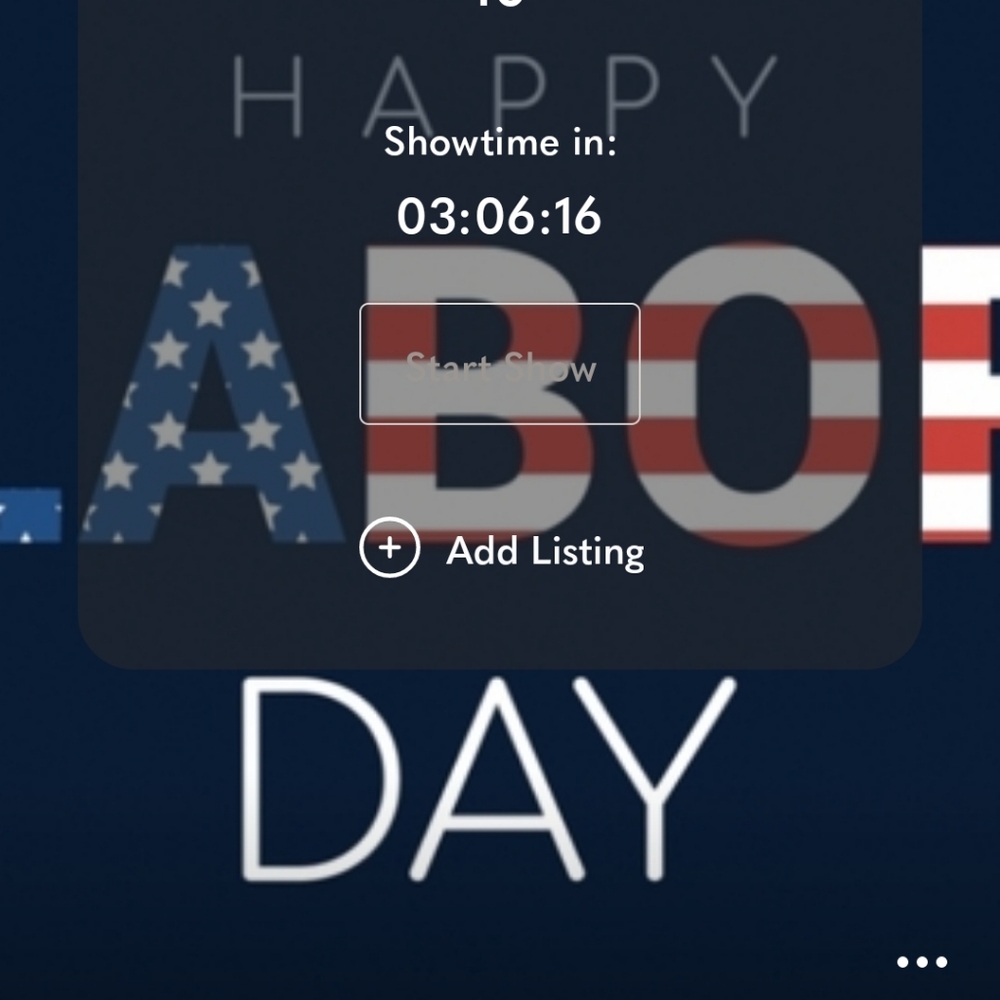Tap the Start Show button
This screenshot has height=1000, width=1000.
click(499, 365)
